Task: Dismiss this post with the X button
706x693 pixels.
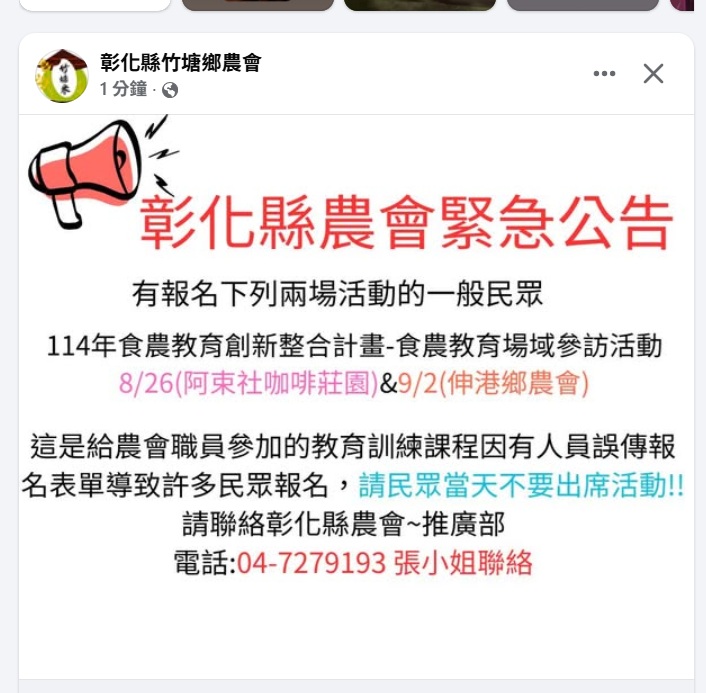Action: point(653,74)
